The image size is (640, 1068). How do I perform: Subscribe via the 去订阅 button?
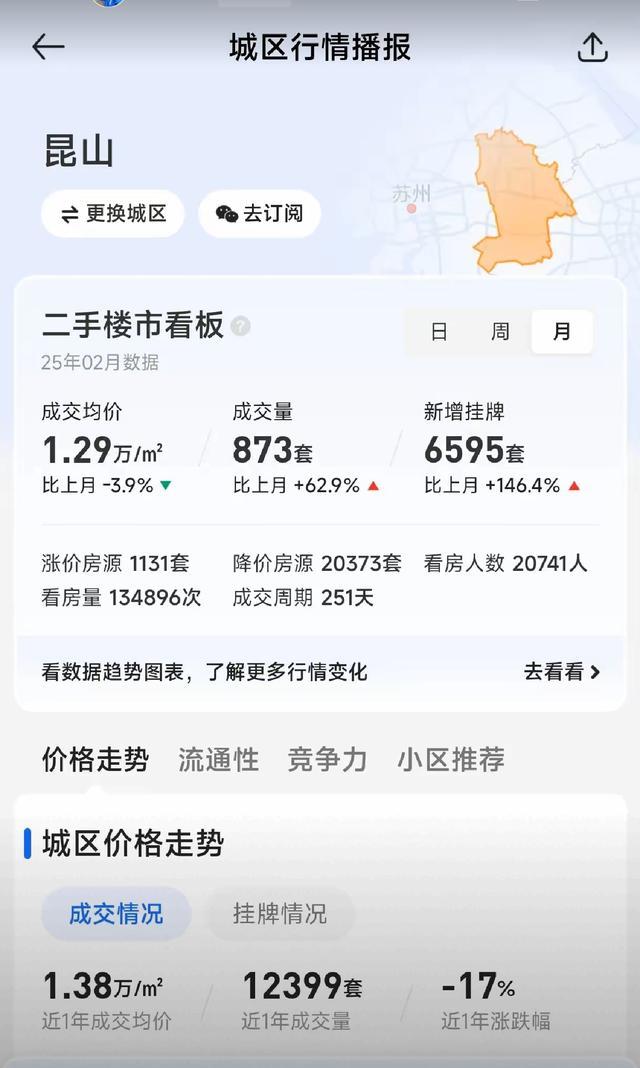point(260,214)
